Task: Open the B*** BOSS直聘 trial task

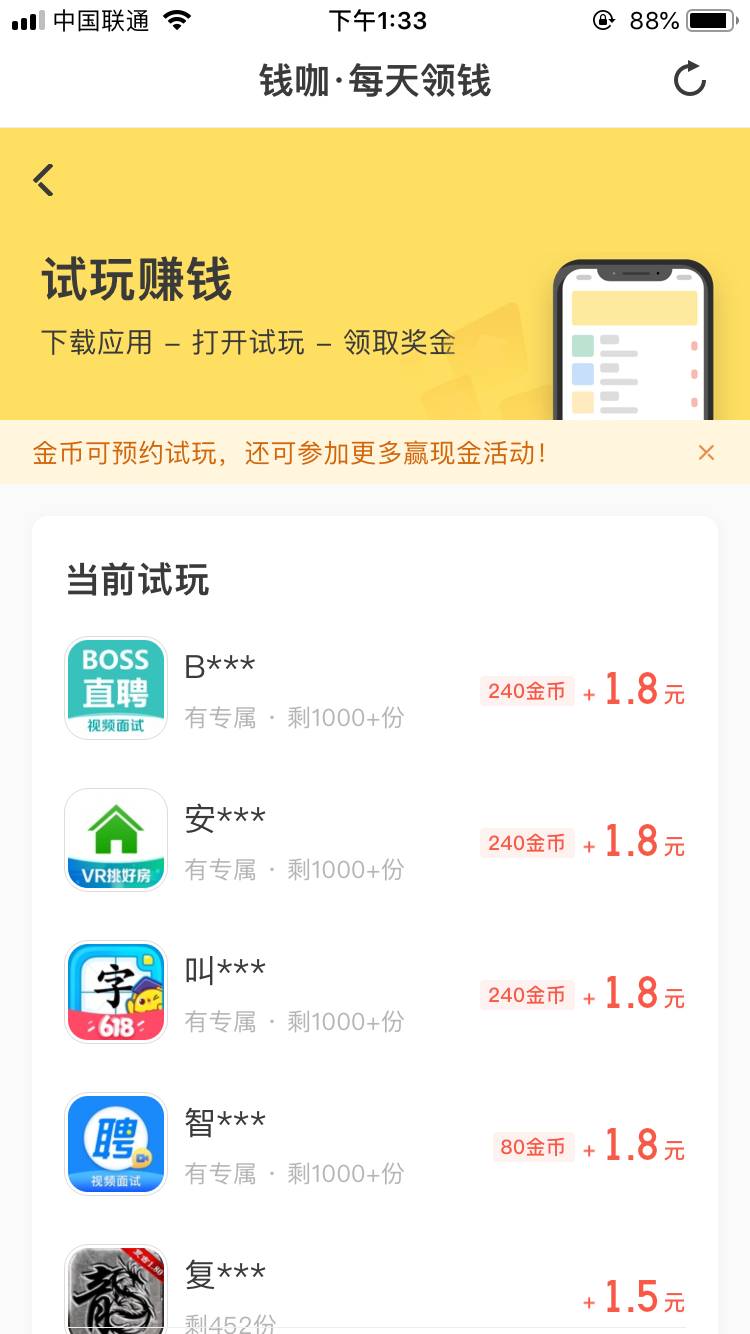Action: coord(375,690)
